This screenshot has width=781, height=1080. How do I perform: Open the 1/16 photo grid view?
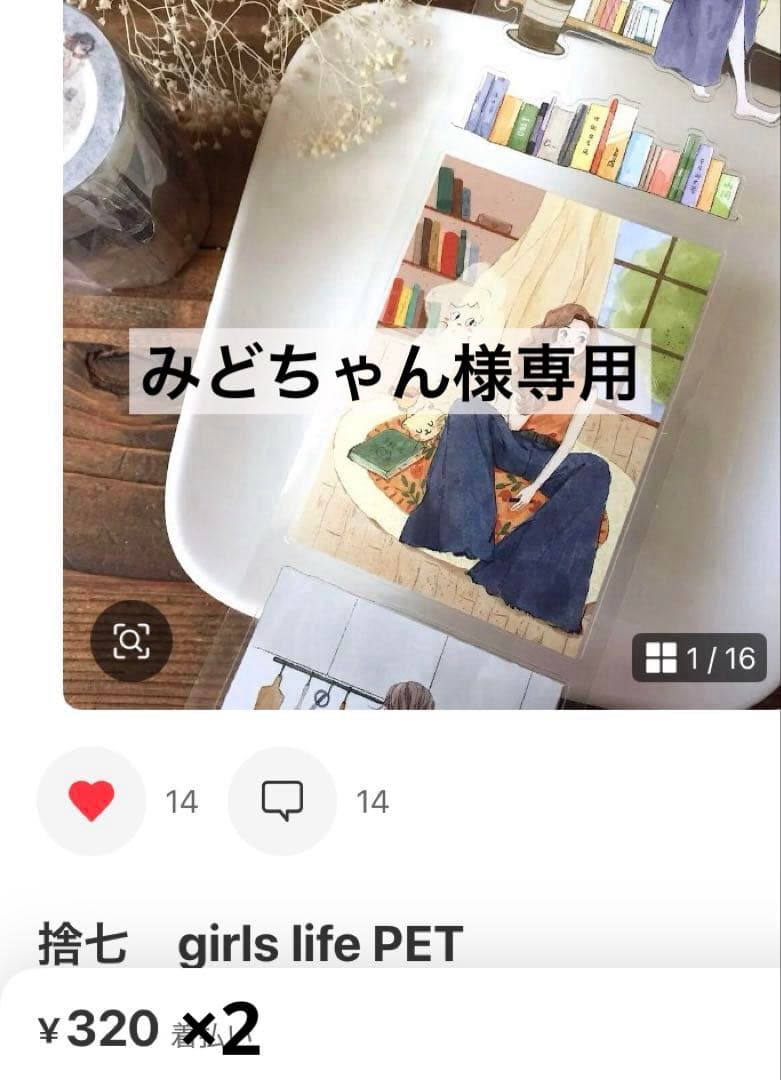coord(699,658)
